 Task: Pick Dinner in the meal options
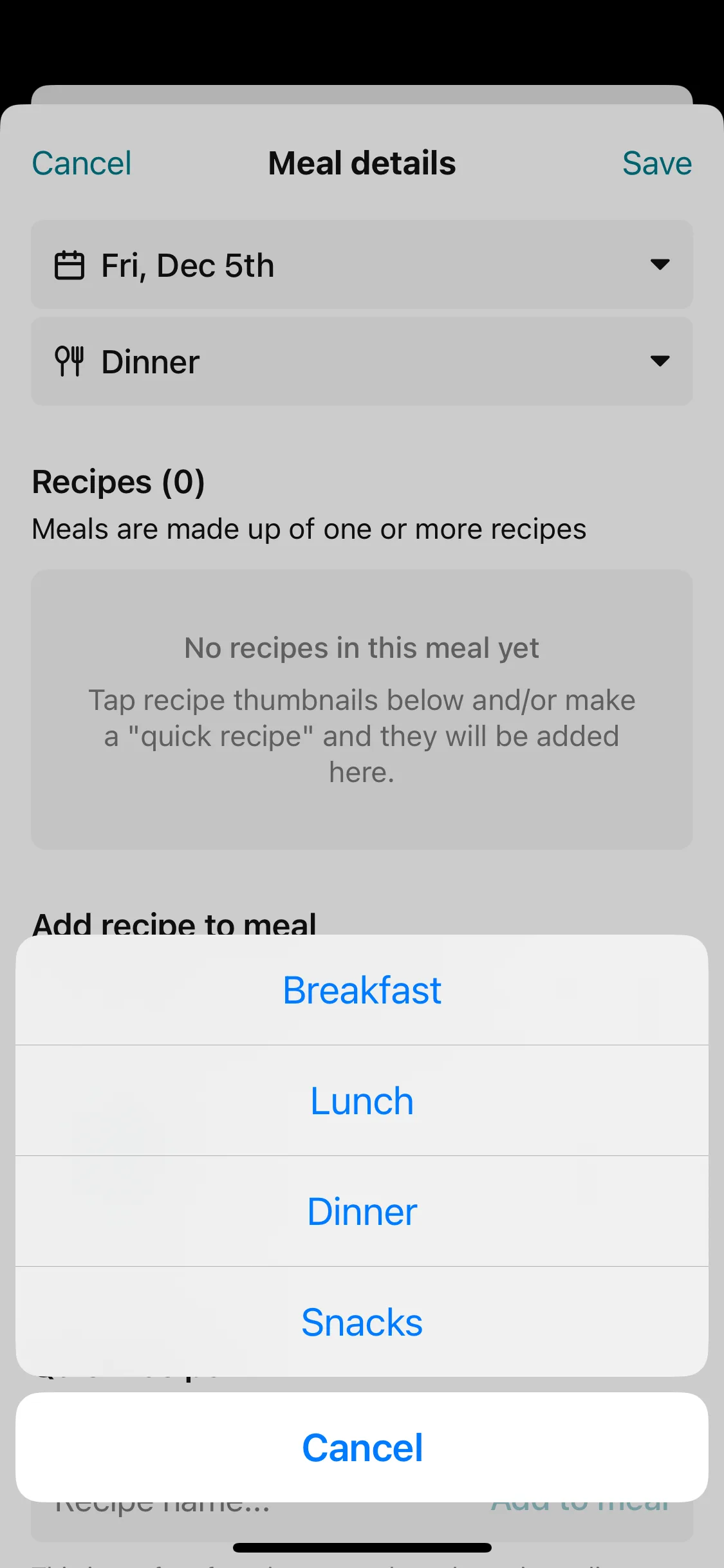point(362,1211)
